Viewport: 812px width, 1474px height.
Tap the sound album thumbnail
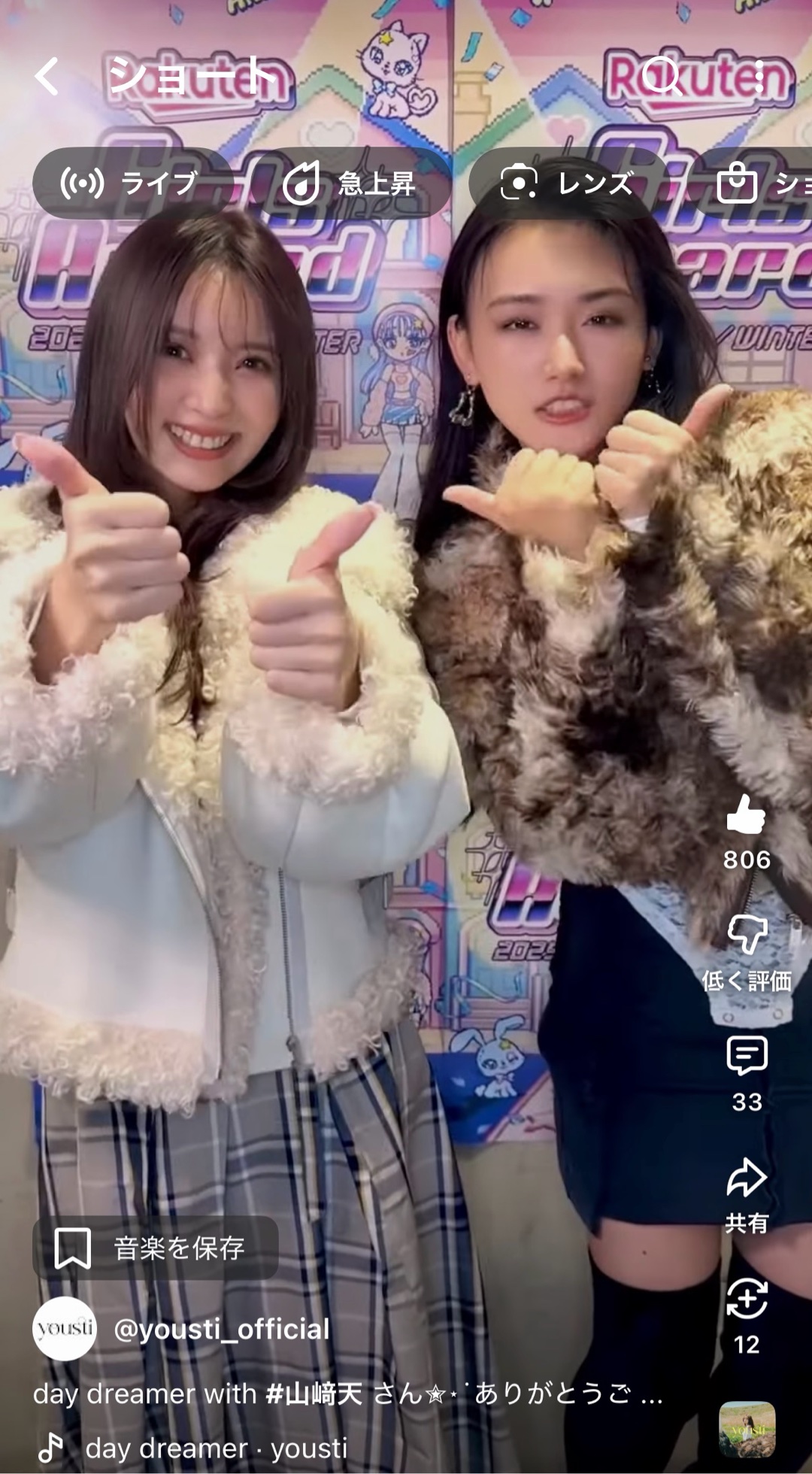pos(747,1429)
